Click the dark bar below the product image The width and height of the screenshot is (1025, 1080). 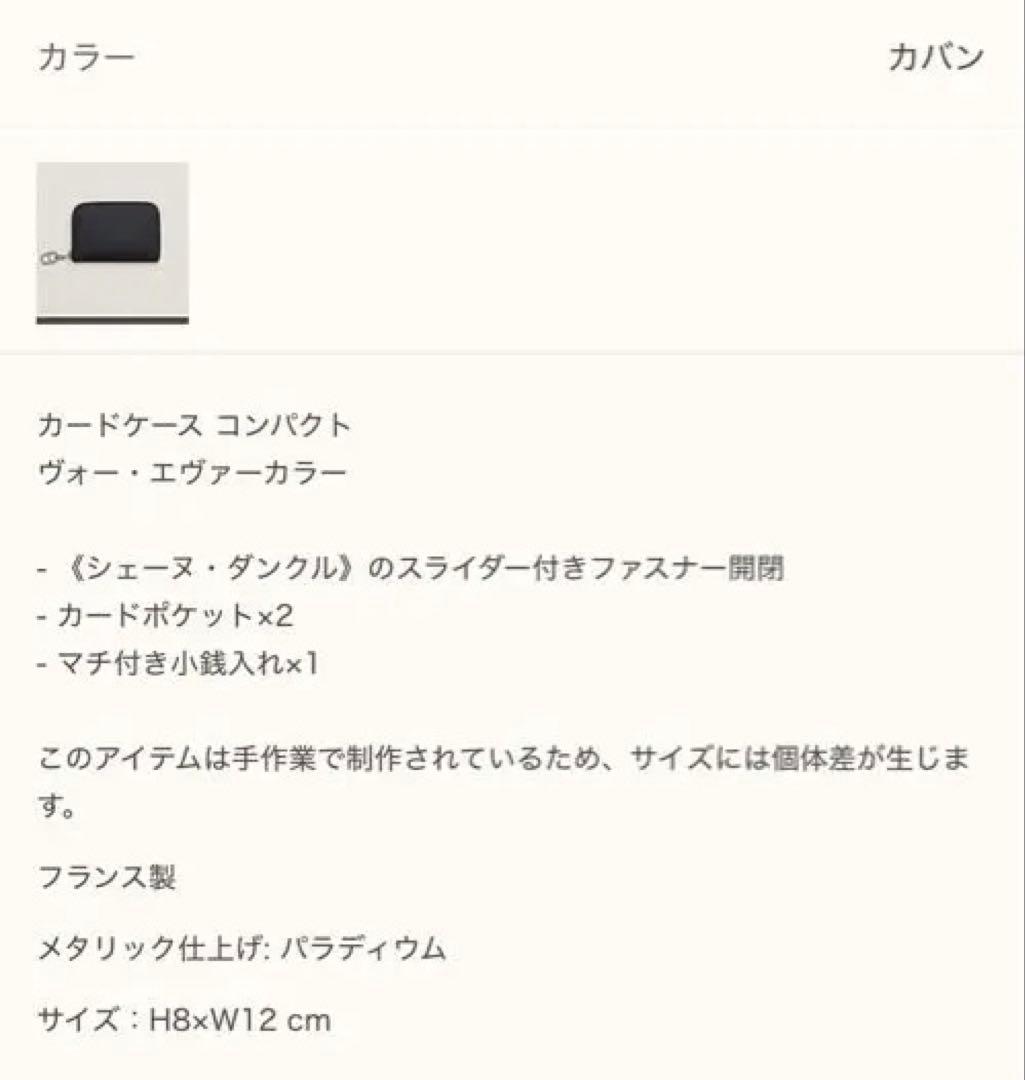(113, 320)
